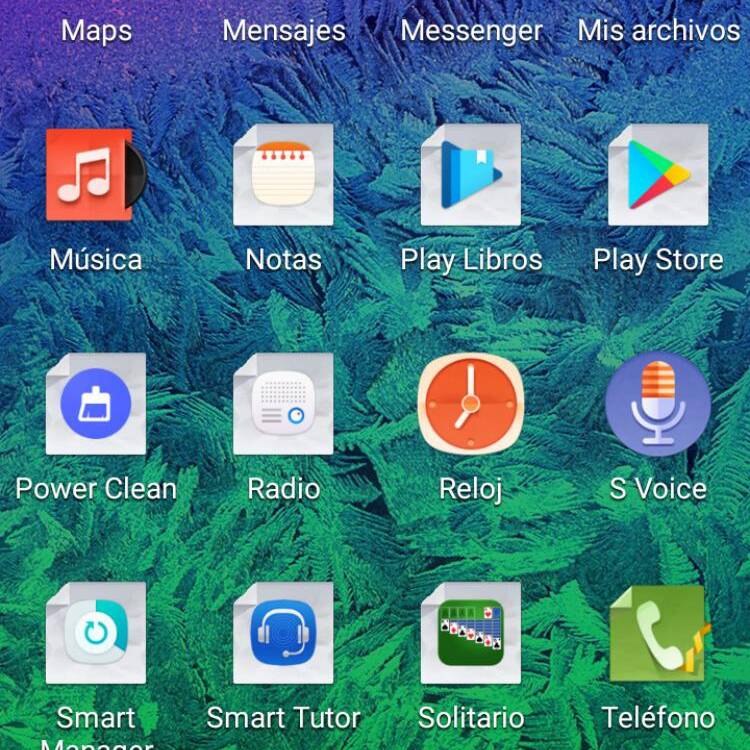Launch the Play Store
Image resolution: width=750 pixels, height=750 pixels.
[658, 176]
